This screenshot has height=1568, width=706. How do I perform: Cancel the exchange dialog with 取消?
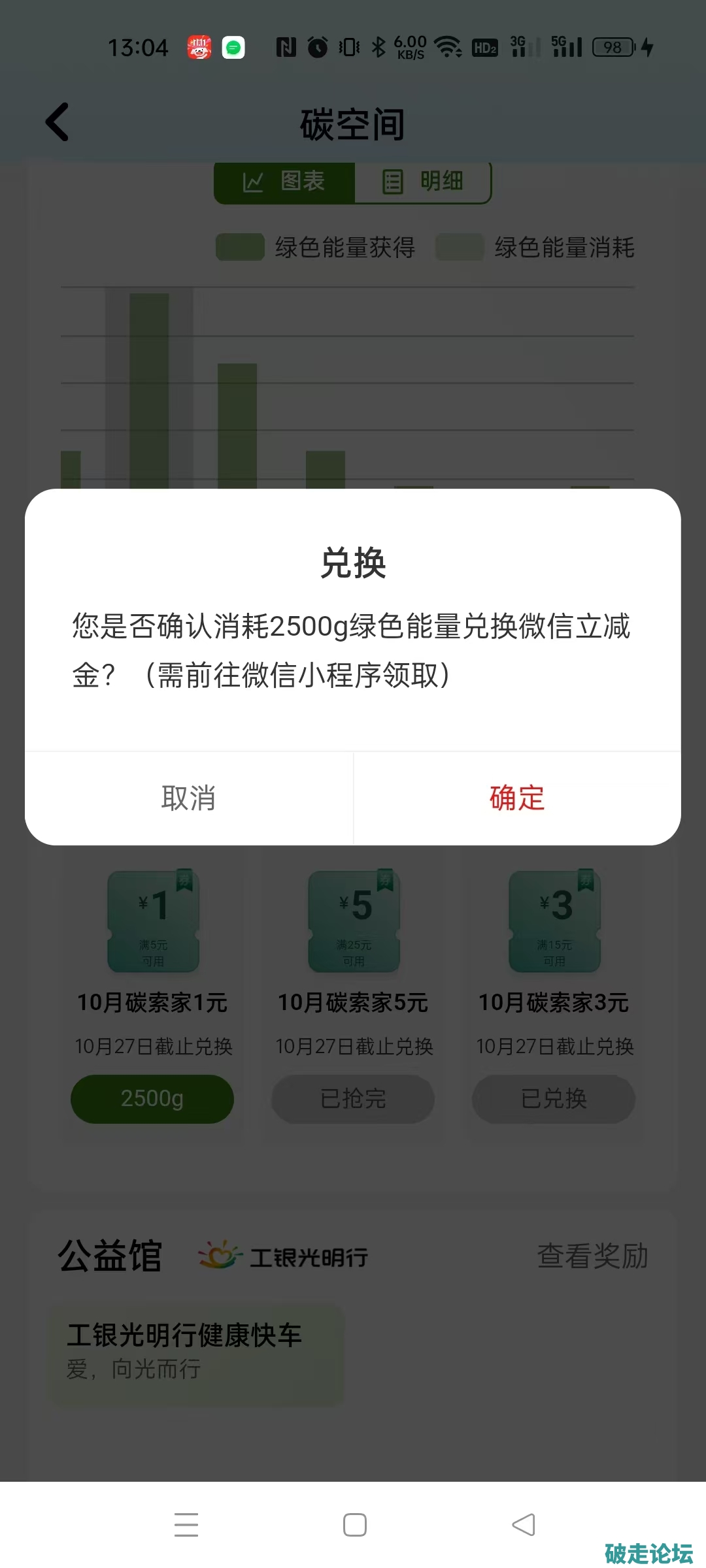pos(189,798)
